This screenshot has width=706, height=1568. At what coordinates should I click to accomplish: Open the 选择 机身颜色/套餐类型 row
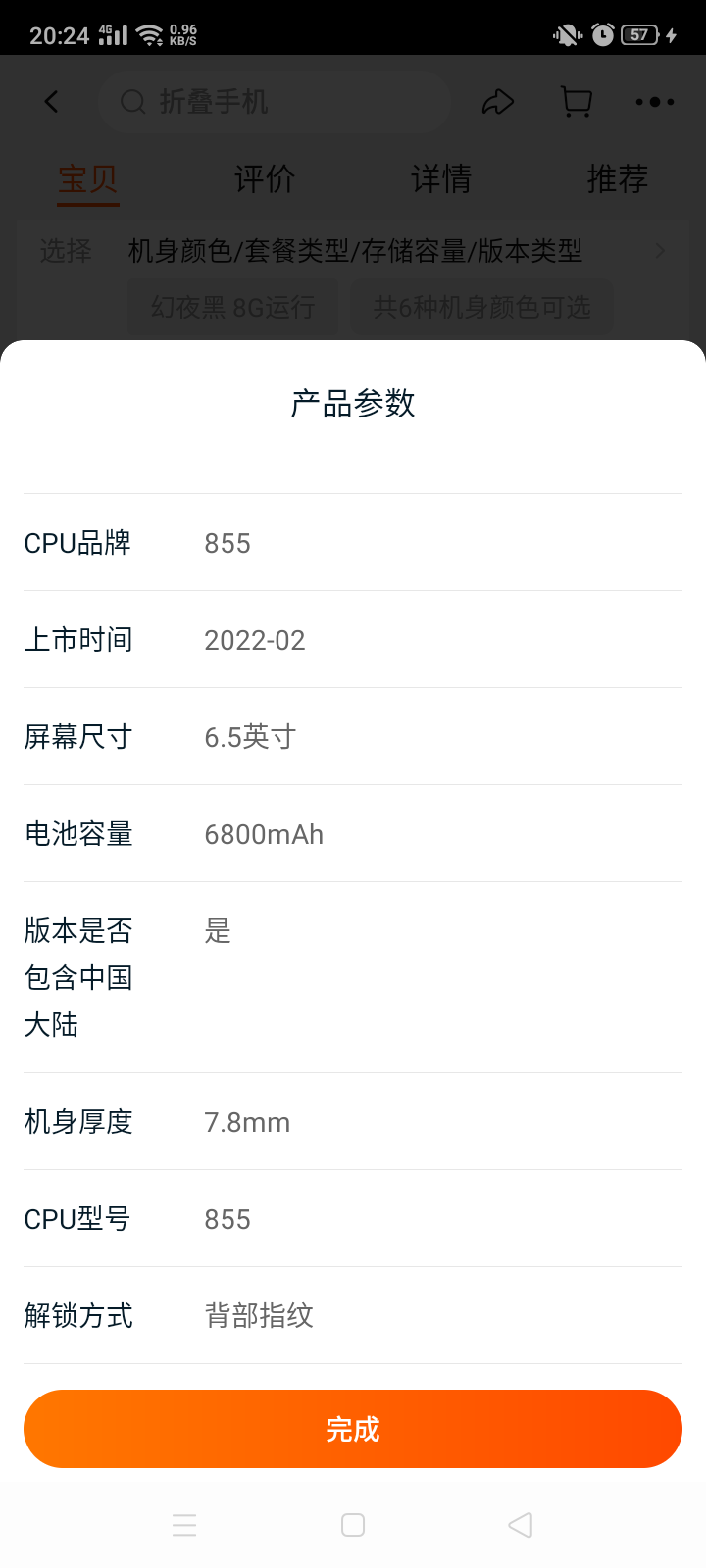(353, 251)
